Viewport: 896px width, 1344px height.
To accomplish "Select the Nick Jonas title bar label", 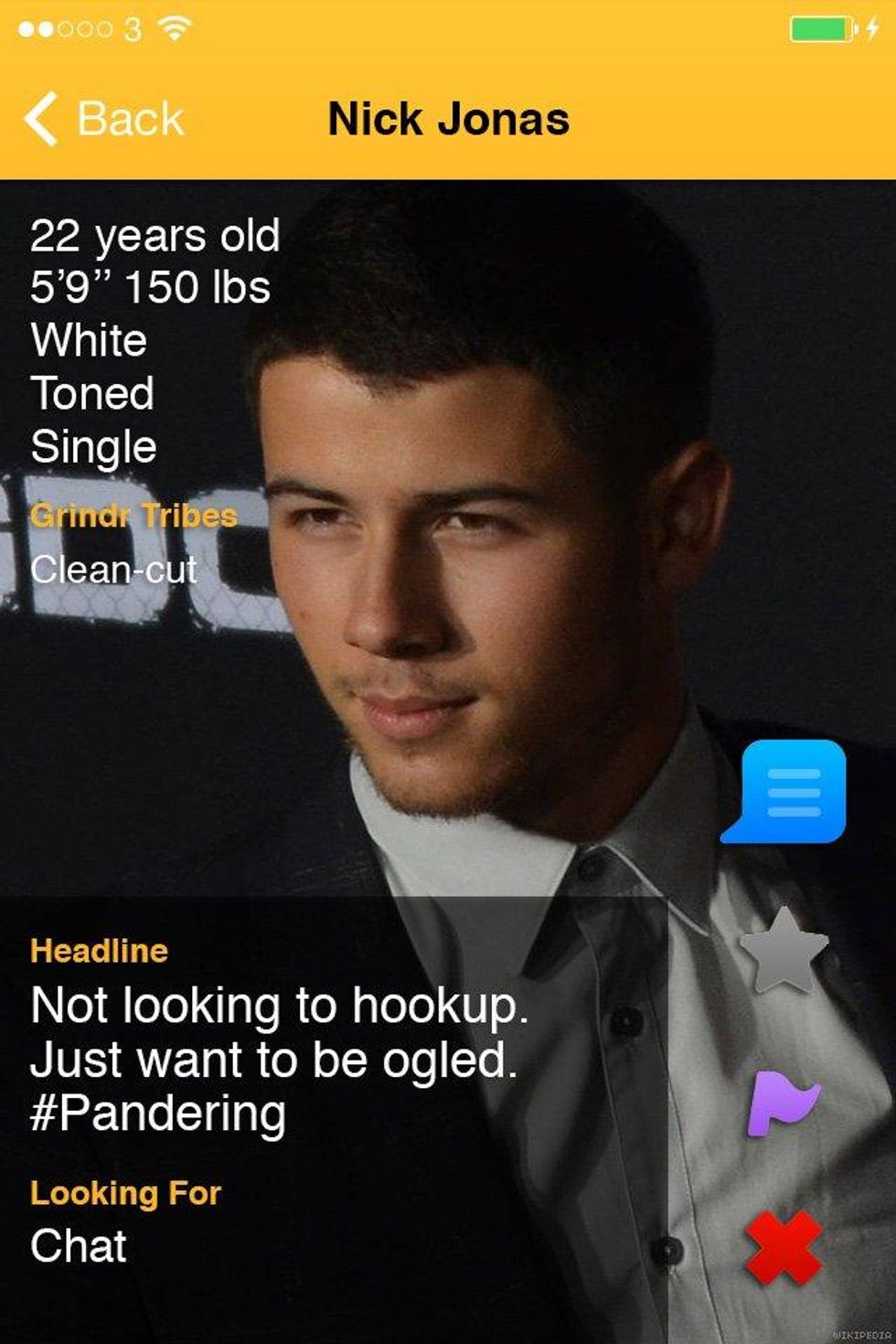I will click(x=448, y=118).
